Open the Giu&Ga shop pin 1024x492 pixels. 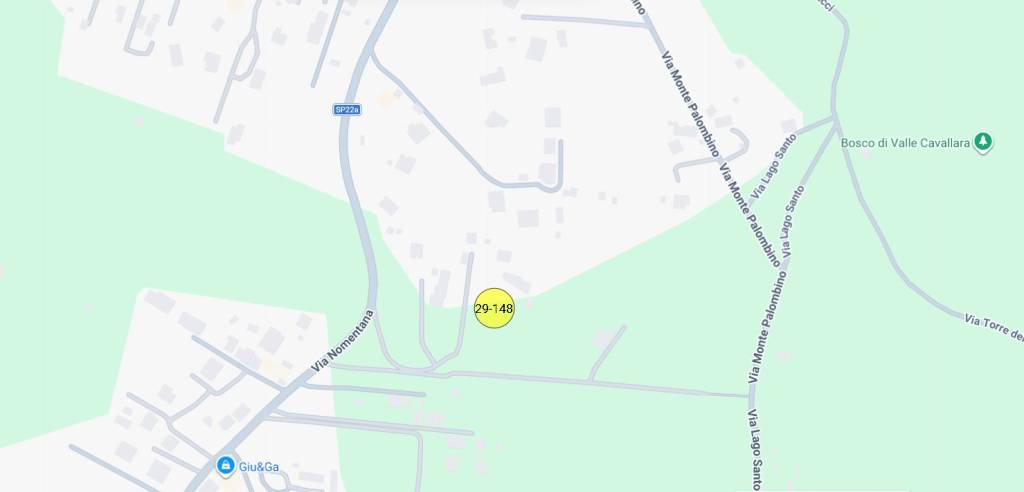(226, 466)
